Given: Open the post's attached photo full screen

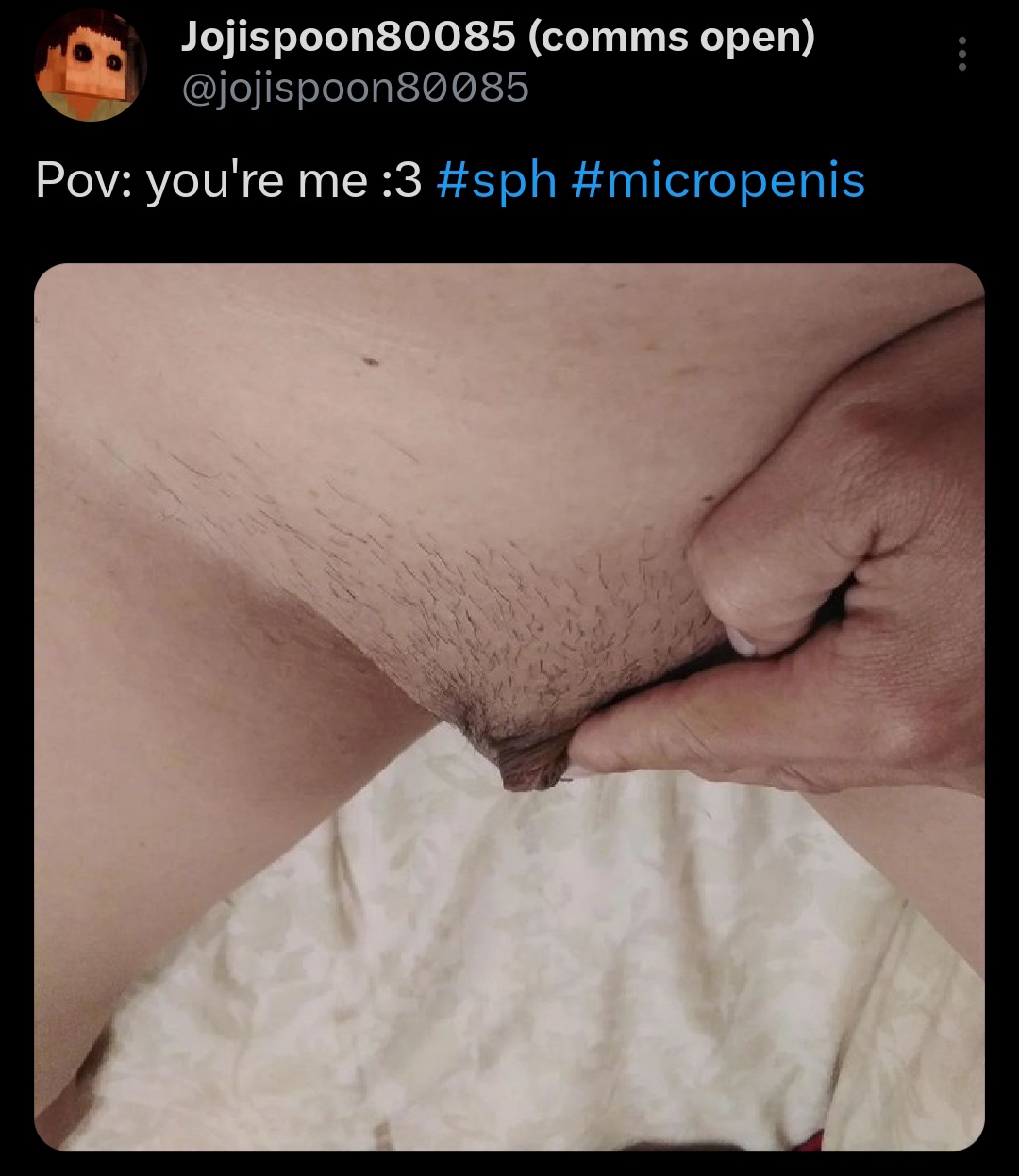Looking at the screenshot, I should (x=509, y=705).
